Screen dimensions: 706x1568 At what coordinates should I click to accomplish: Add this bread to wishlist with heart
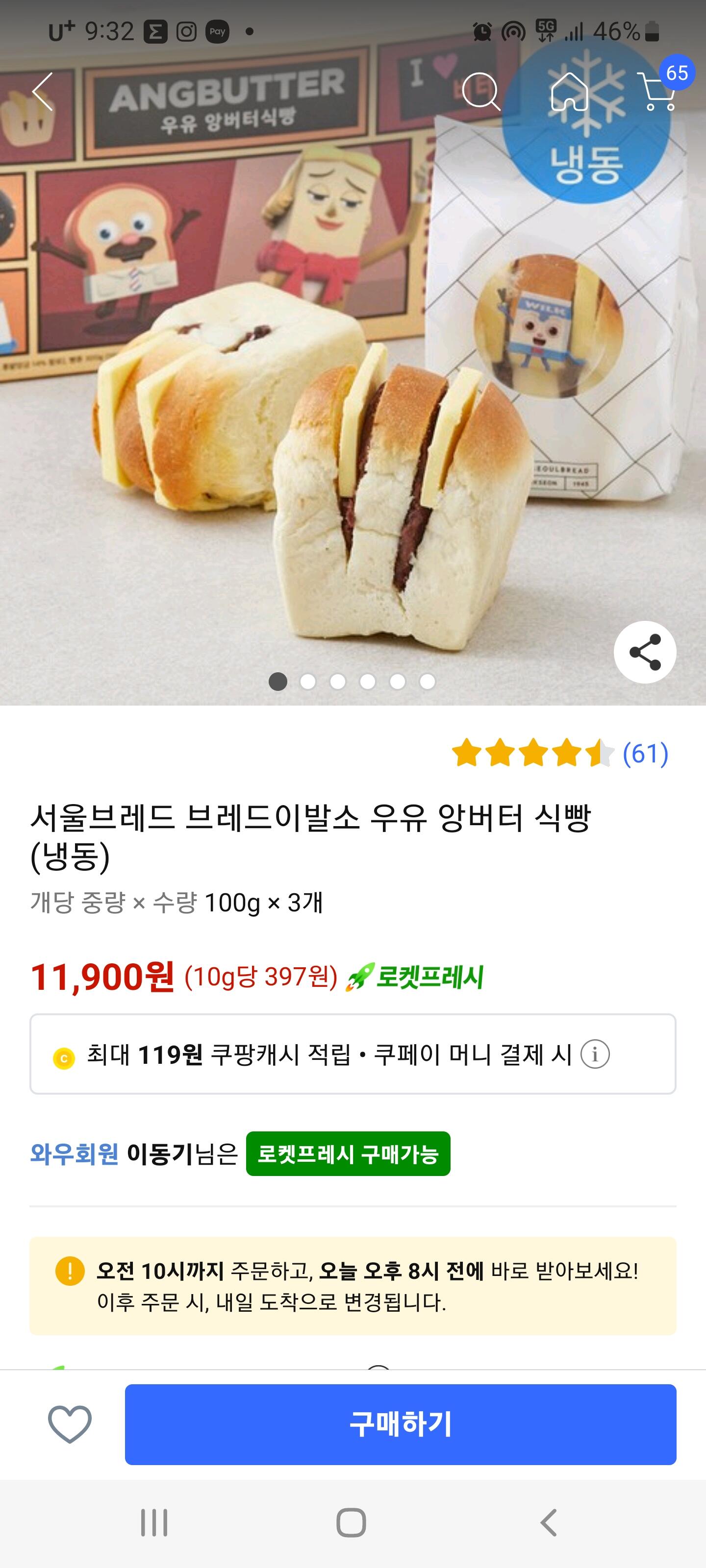point(70,1424)
